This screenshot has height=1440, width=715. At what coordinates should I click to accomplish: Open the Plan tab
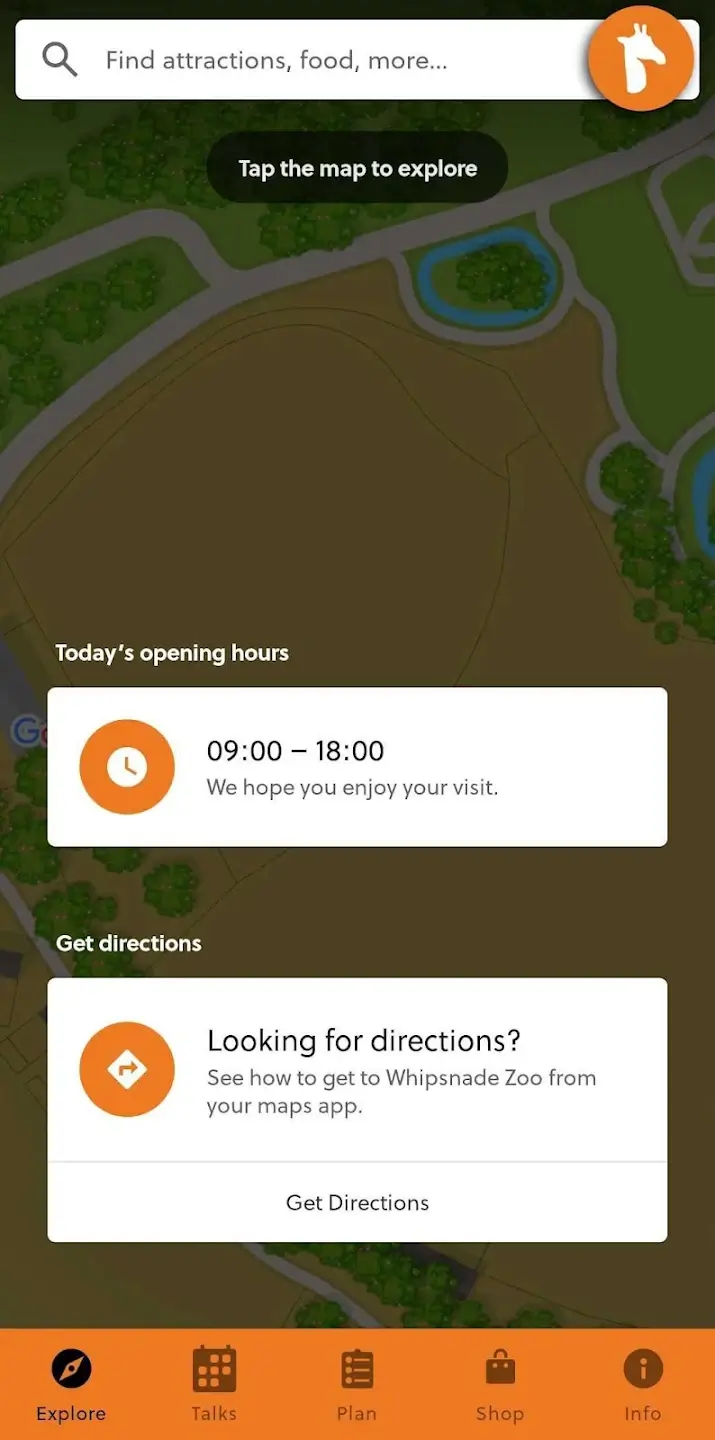(357, 1384)
